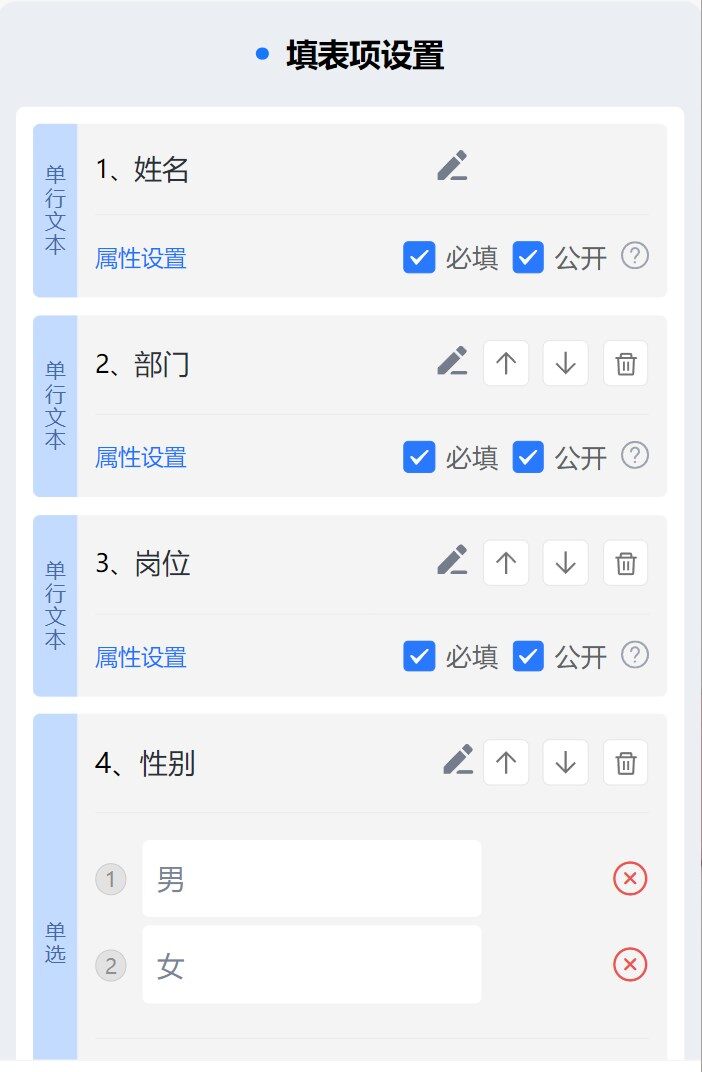Edit the 部门 field title
This screenshot has height=1072, width=702.
click(452, 362)
